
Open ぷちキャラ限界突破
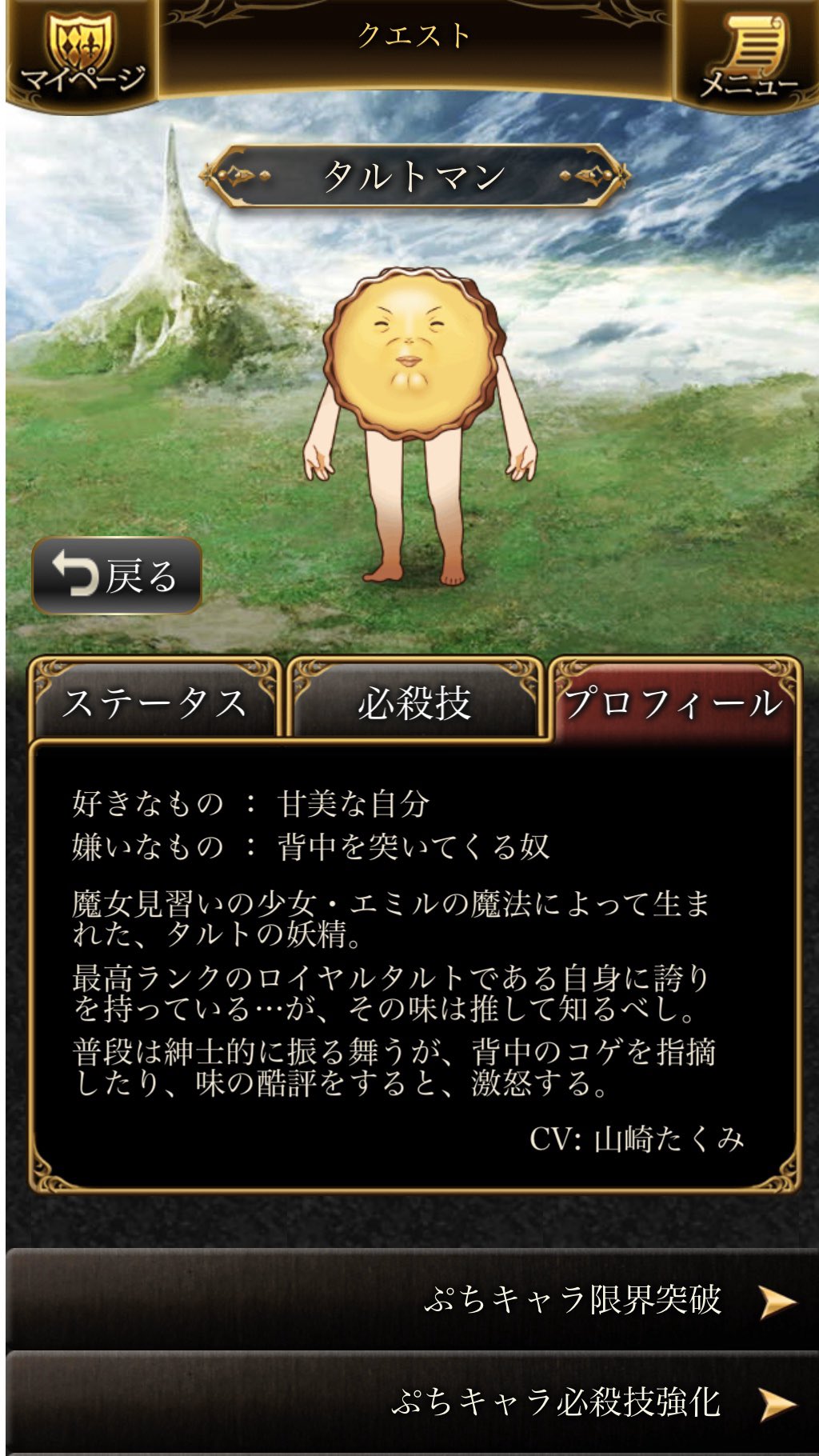[413, 1299]
